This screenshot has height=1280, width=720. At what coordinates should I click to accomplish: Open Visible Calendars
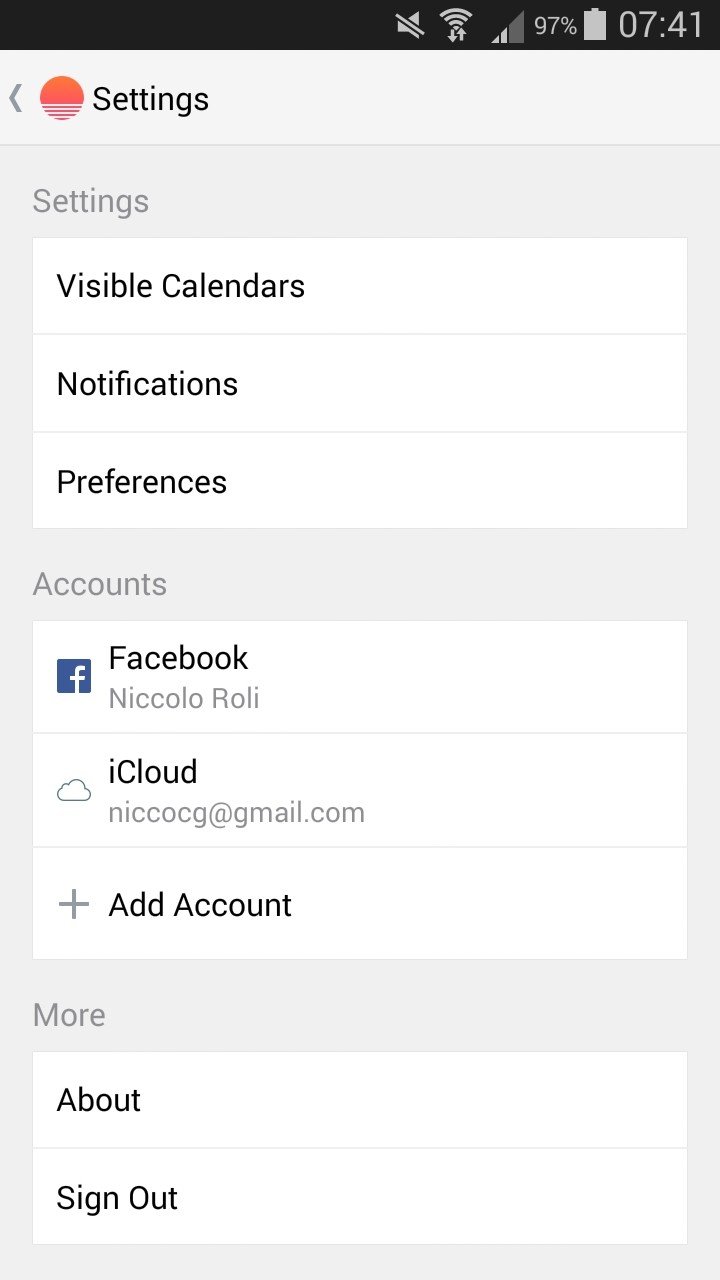click(360, 286)
